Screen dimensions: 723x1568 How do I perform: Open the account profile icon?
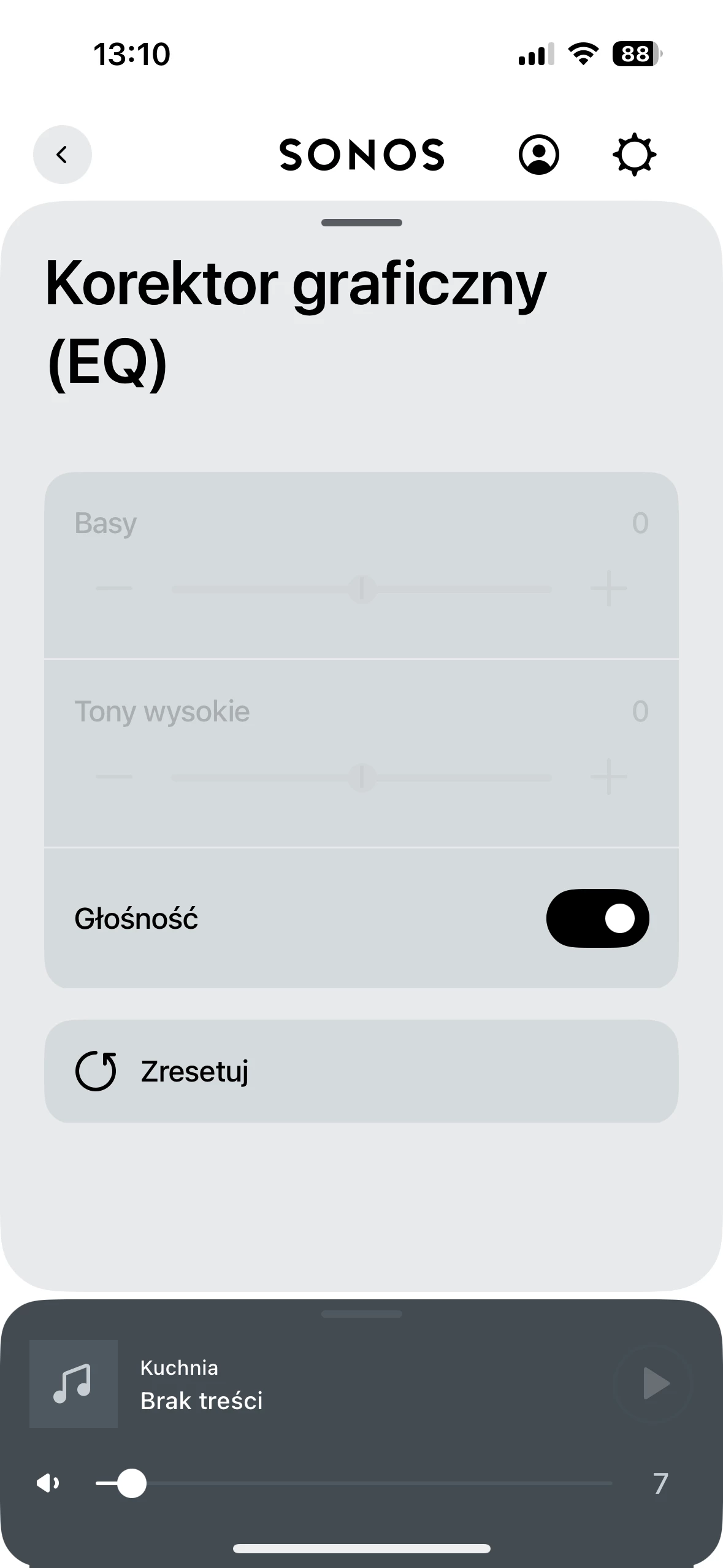click(538, 155)
